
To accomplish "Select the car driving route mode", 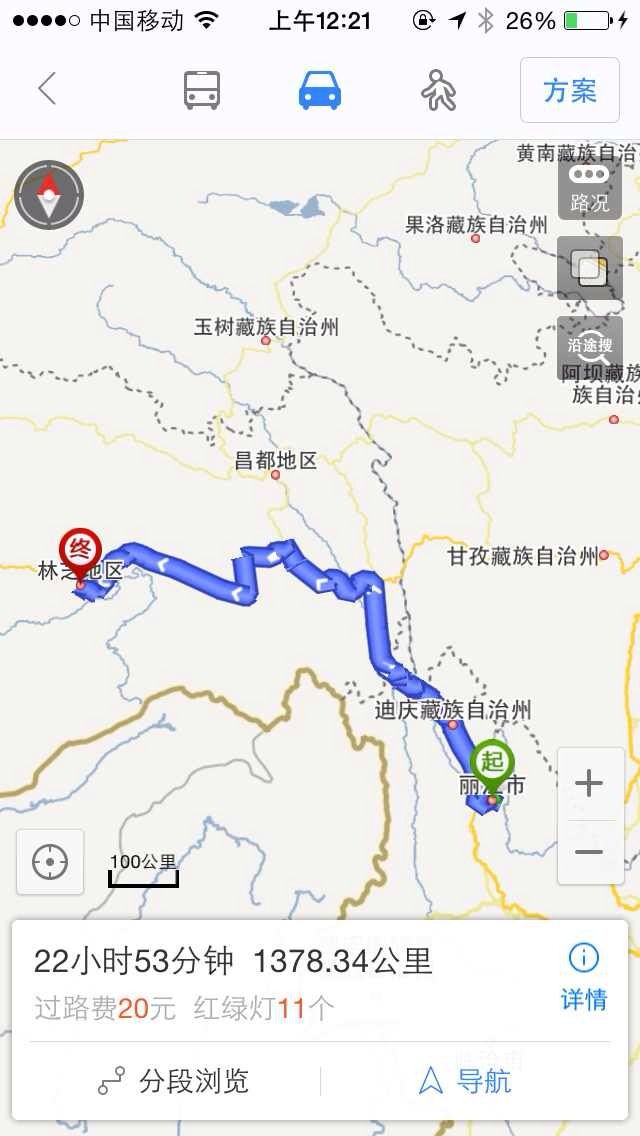I will (x=320, y=91).
